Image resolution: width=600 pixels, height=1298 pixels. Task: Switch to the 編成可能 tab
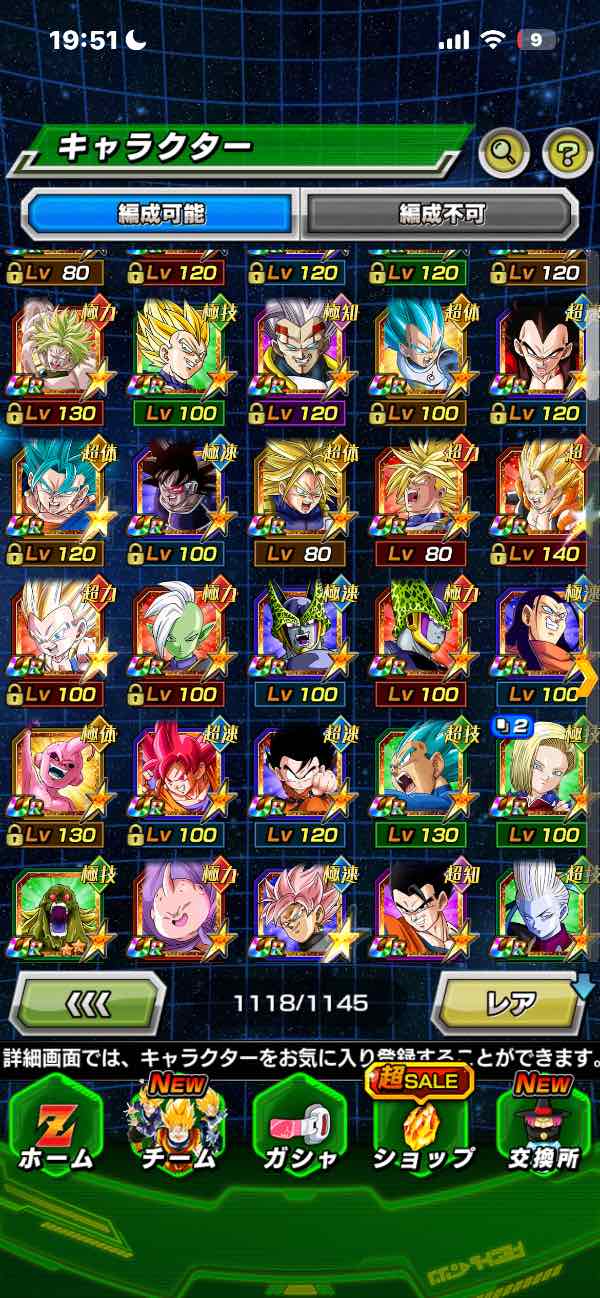162,213
